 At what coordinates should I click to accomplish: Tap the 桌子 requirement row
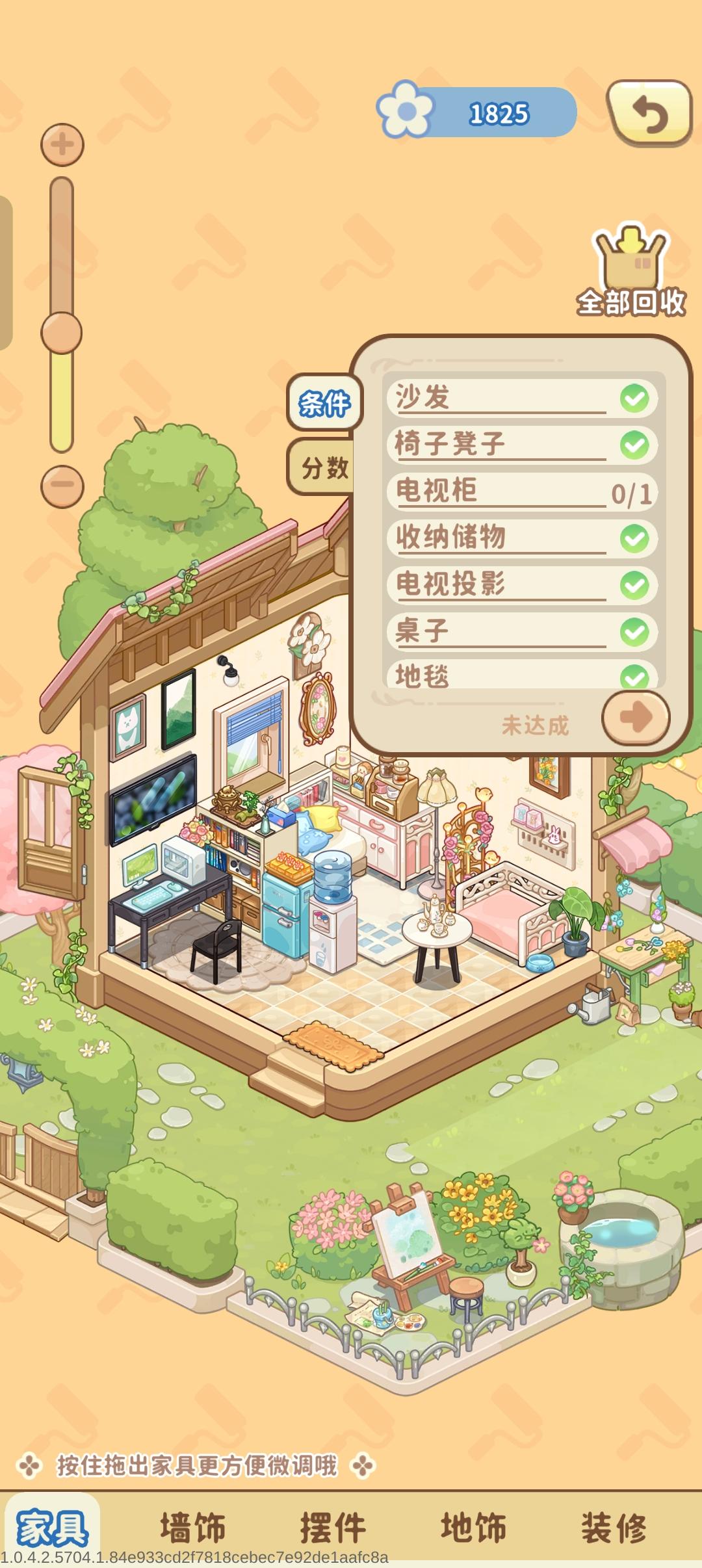(520, 630)
